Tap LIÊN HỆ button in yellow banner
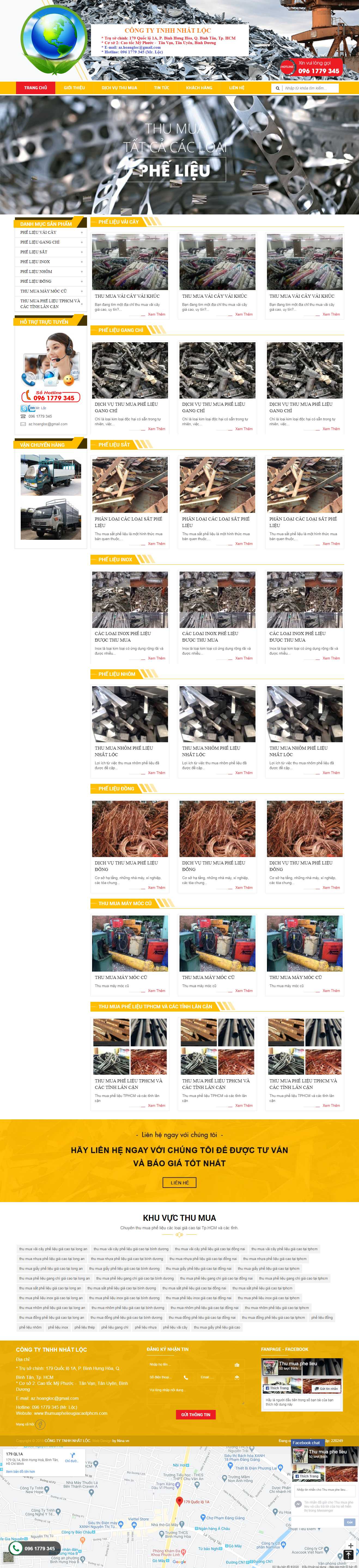The height and width of the screenshot is (1568, 359). click(179, 1183)
